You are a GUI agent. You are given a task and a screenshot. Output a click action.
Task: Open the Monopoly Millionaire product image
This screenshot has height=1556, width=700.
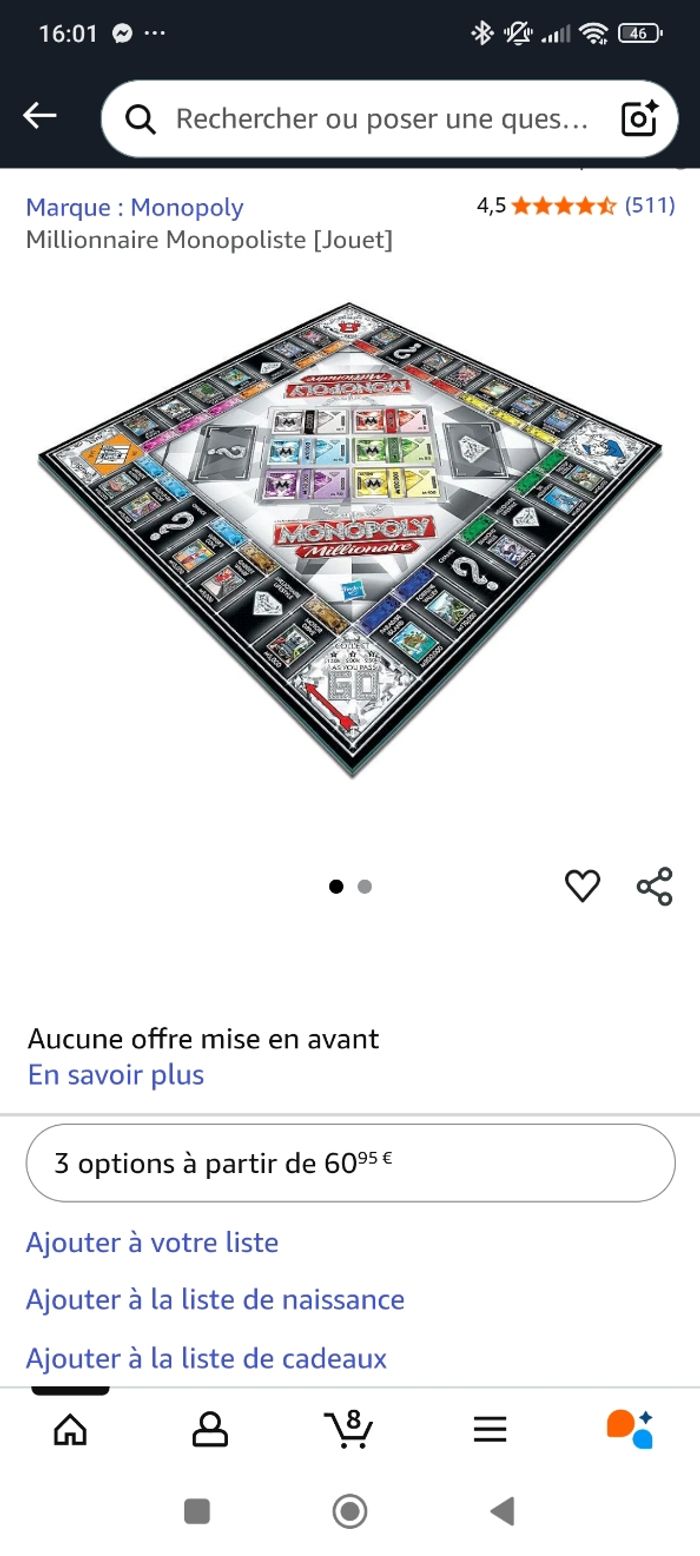click(x=350, y=540)
